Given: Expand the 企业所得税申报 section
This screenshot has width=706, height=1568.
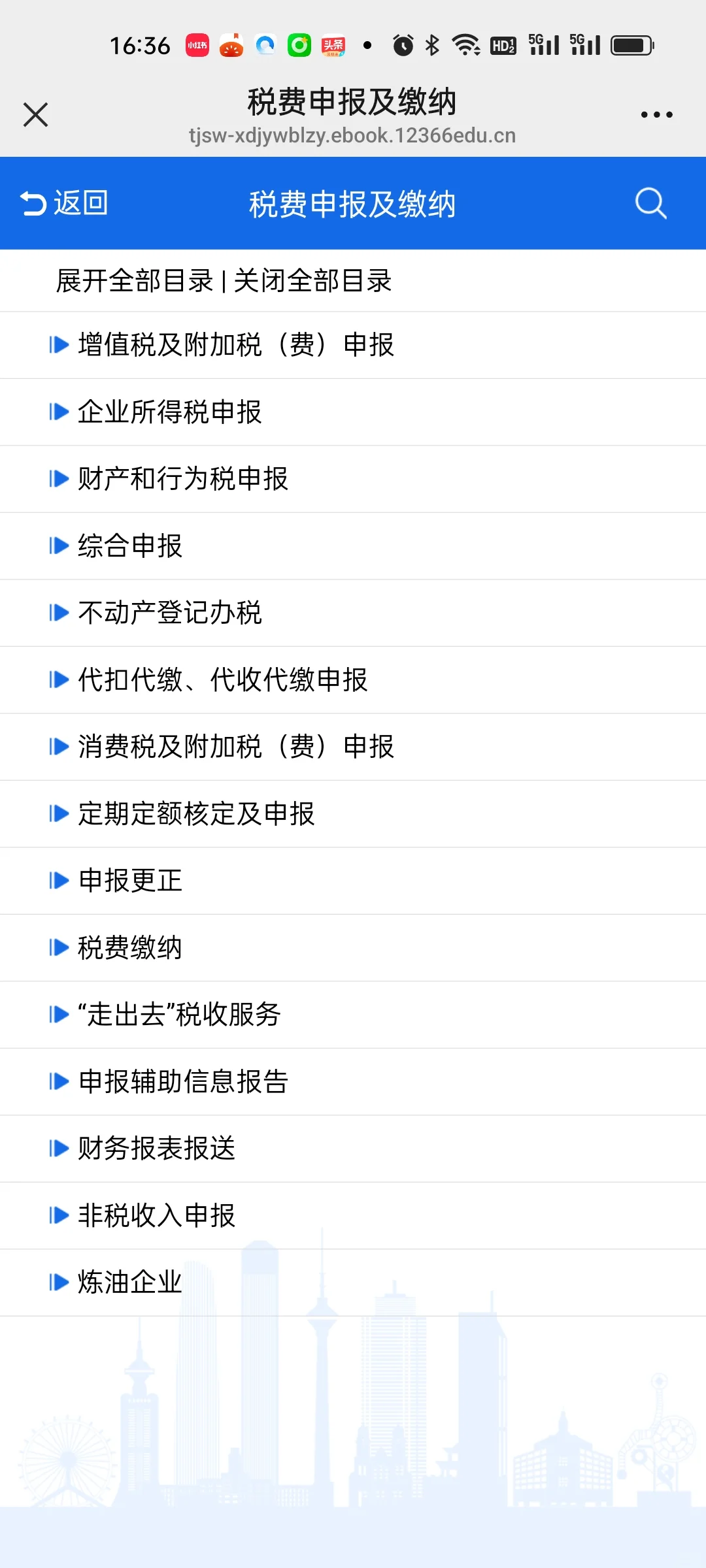Looking at the screenshot, I should (x=353, y=412).
